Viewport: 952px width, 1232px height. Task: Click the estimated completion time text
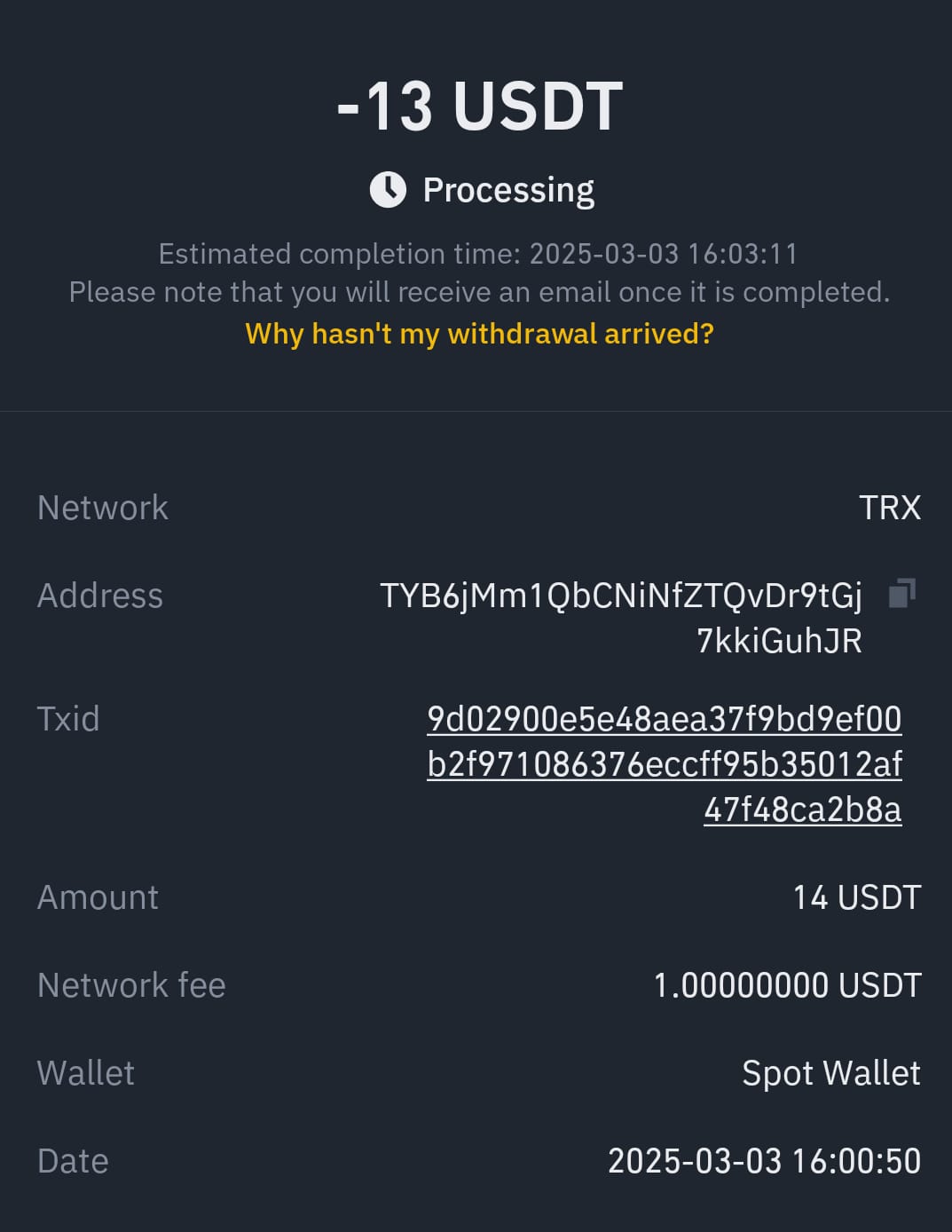tap(477, 254)
